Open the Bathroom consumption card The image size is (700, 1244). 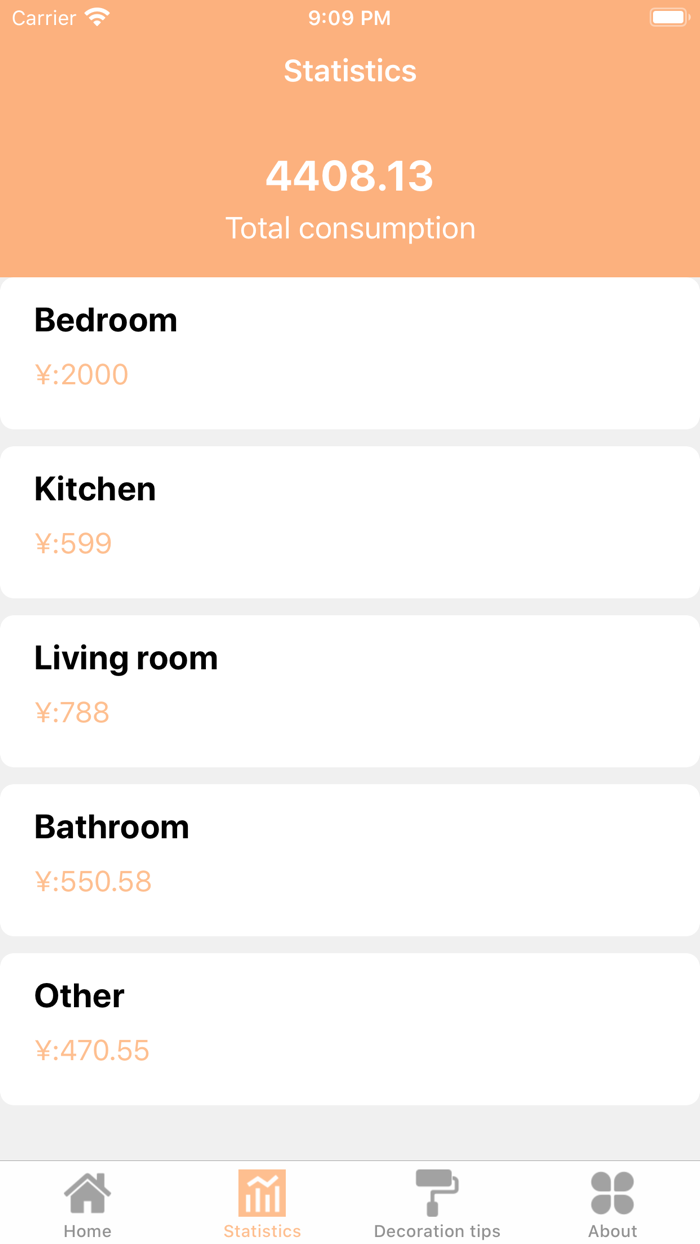350,860
